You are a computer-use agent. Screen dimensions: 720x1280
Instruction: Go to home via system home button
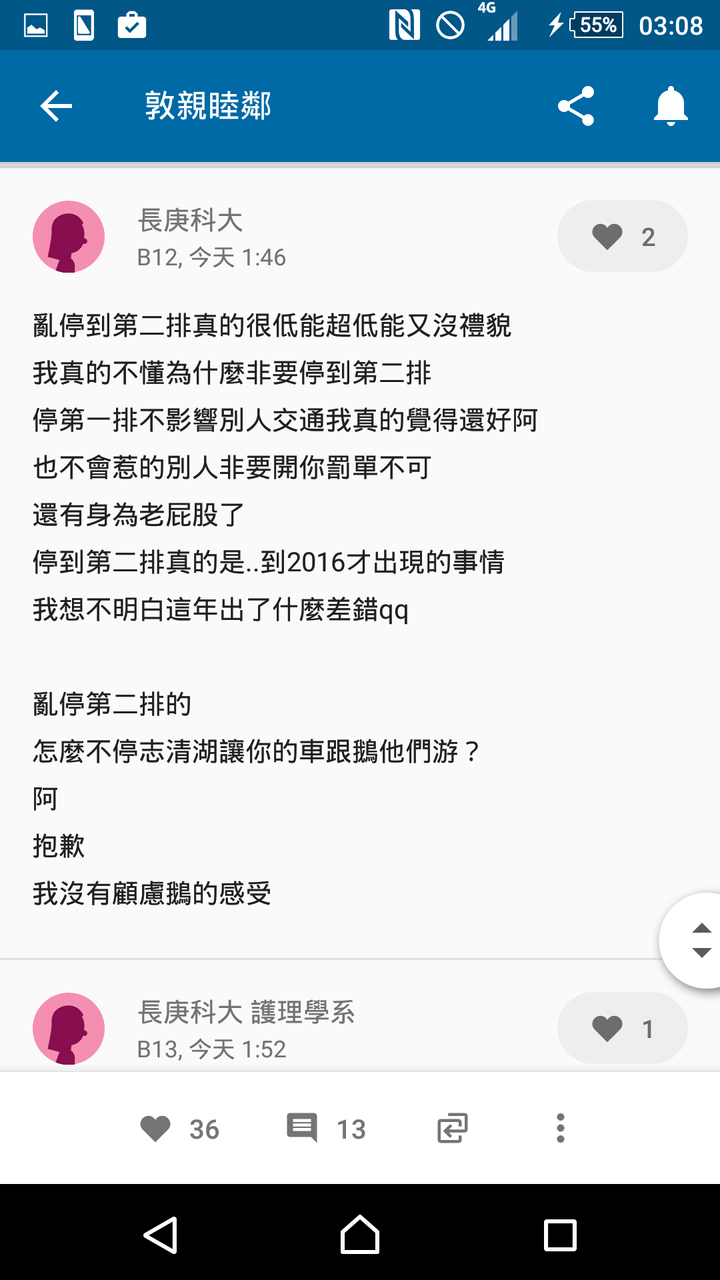point(360,1235)
